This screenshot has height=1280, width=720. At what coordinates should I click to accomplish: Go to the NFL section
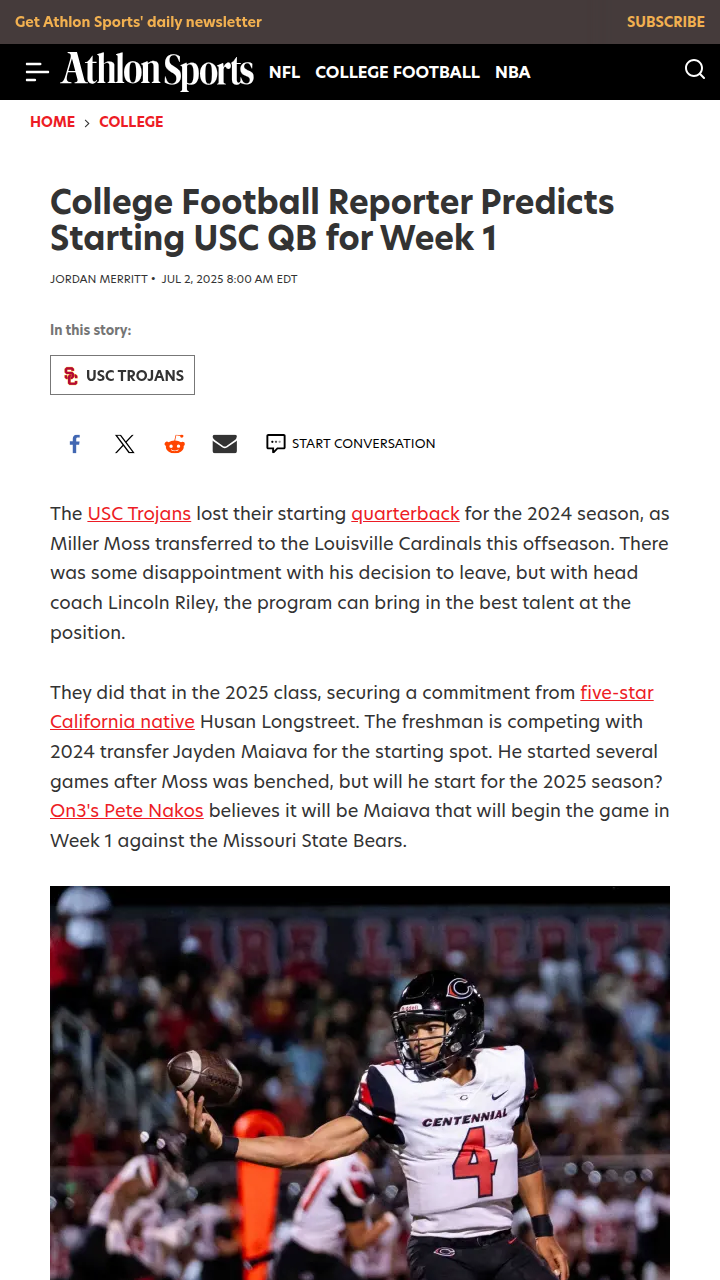(284, 72)
